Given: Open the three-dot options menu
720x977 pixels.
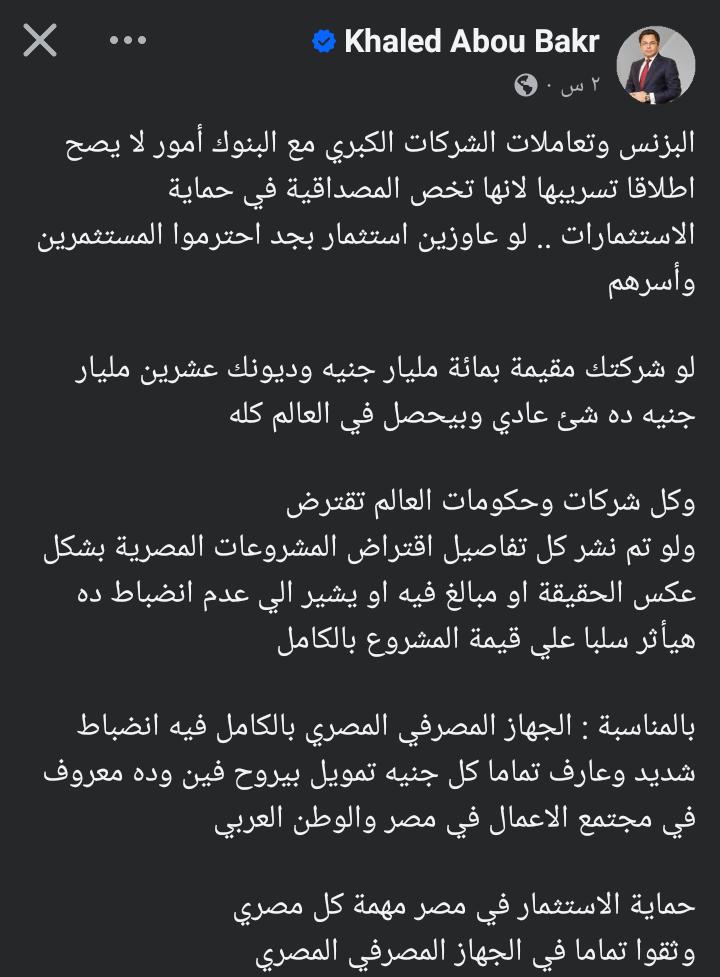Looking at the screenshot, I should [x=128, y=41].
